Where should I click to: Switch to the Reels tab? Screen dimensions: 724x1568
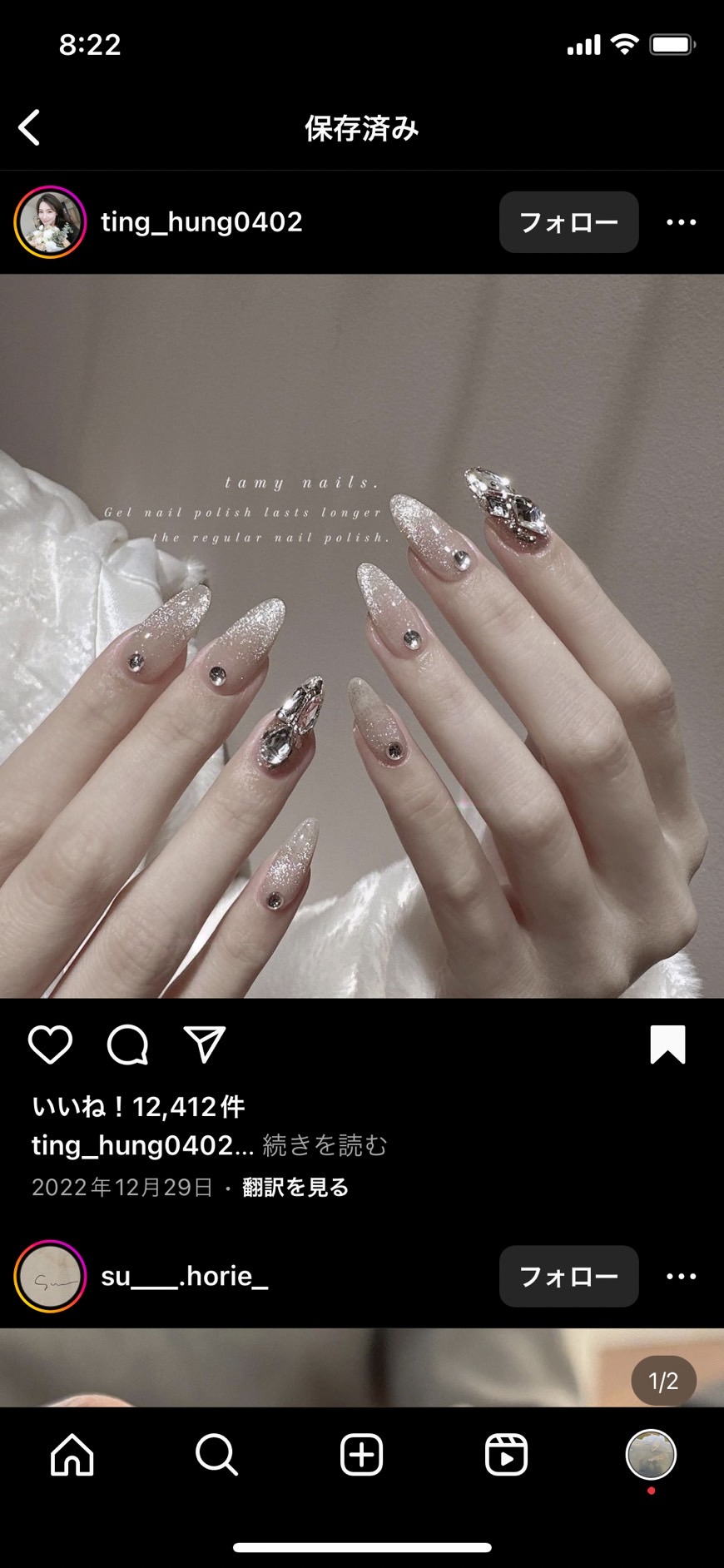click(506, 1455)
